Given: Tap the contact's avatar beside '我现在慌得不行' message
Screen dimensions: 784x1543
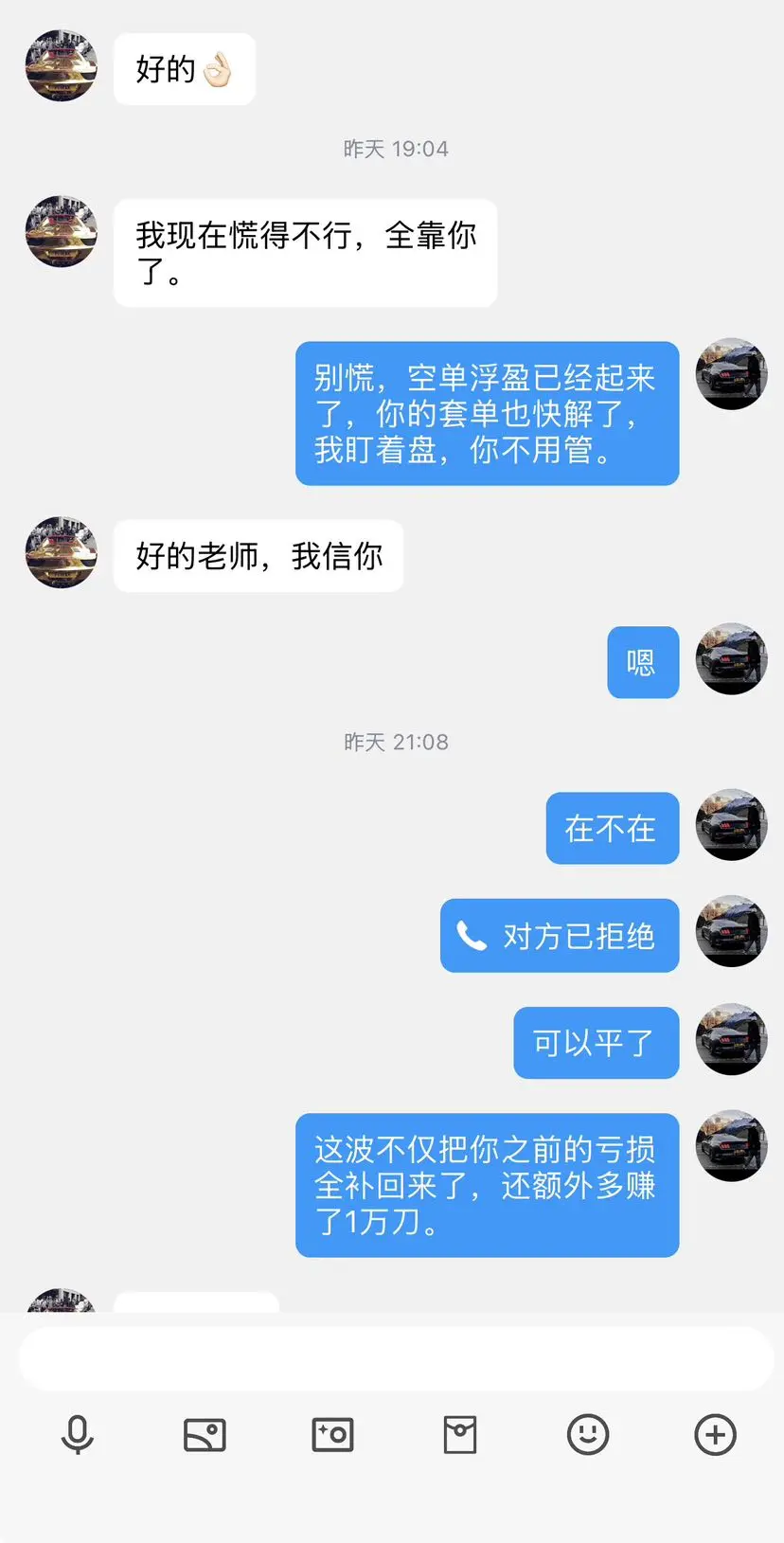Looking at the screenshot, I should [x=61, y=232].
